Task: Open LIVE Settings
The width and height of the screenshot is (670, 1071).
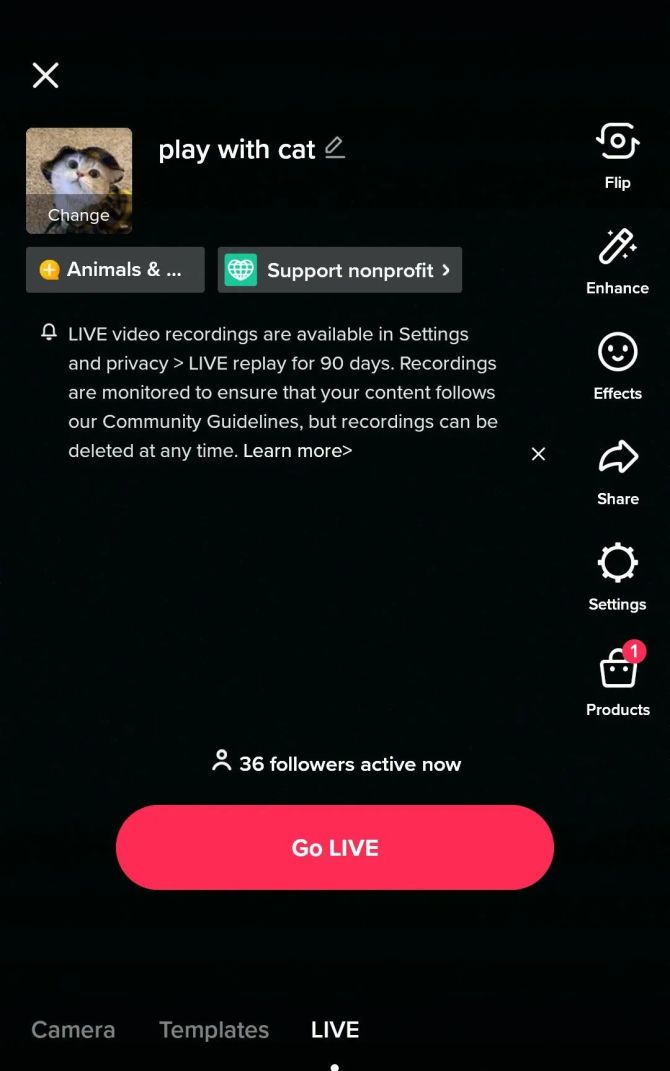Action: pyautogui.click(x=617, y=575)
